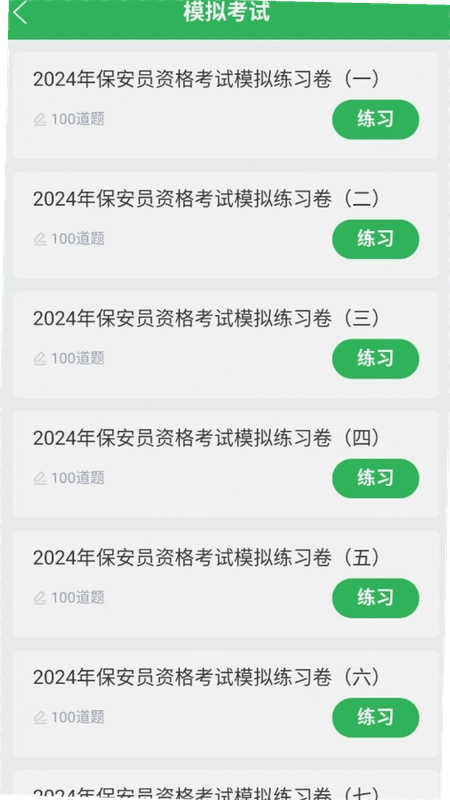Start 练习 for 模拟练习卷（二）

click(x=376, y=239)
